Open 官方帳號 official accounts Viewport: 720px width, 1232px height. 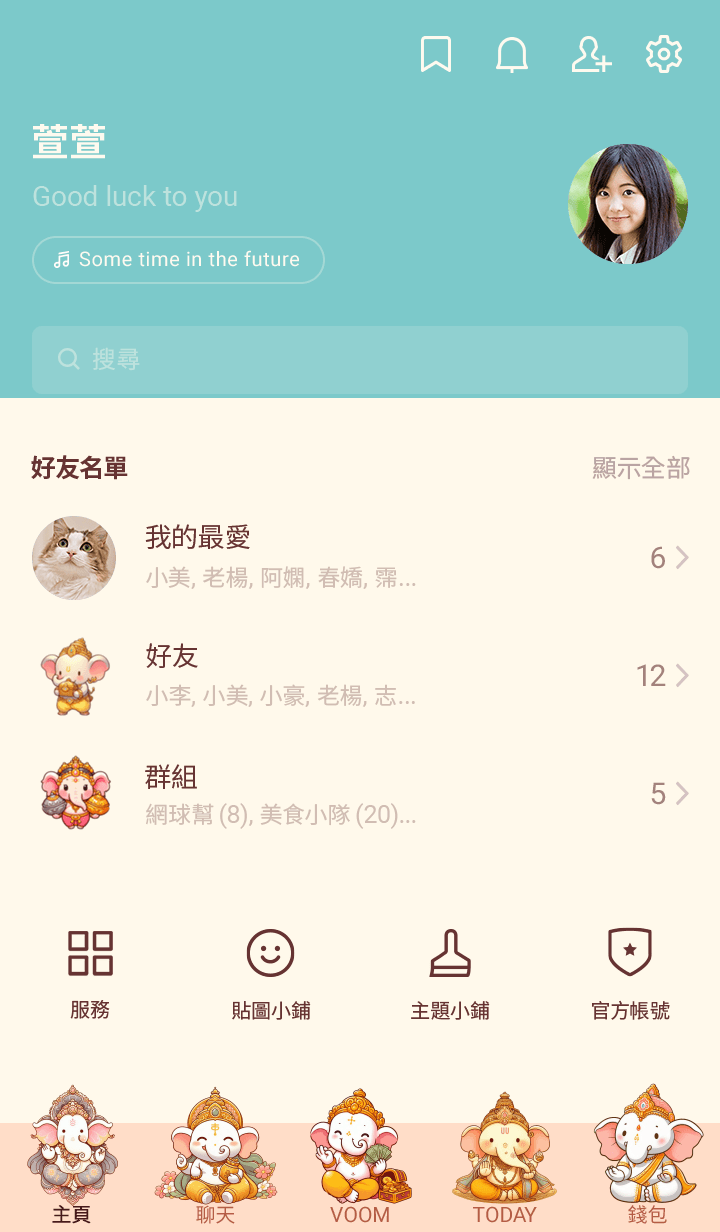(x=630, y=970)
